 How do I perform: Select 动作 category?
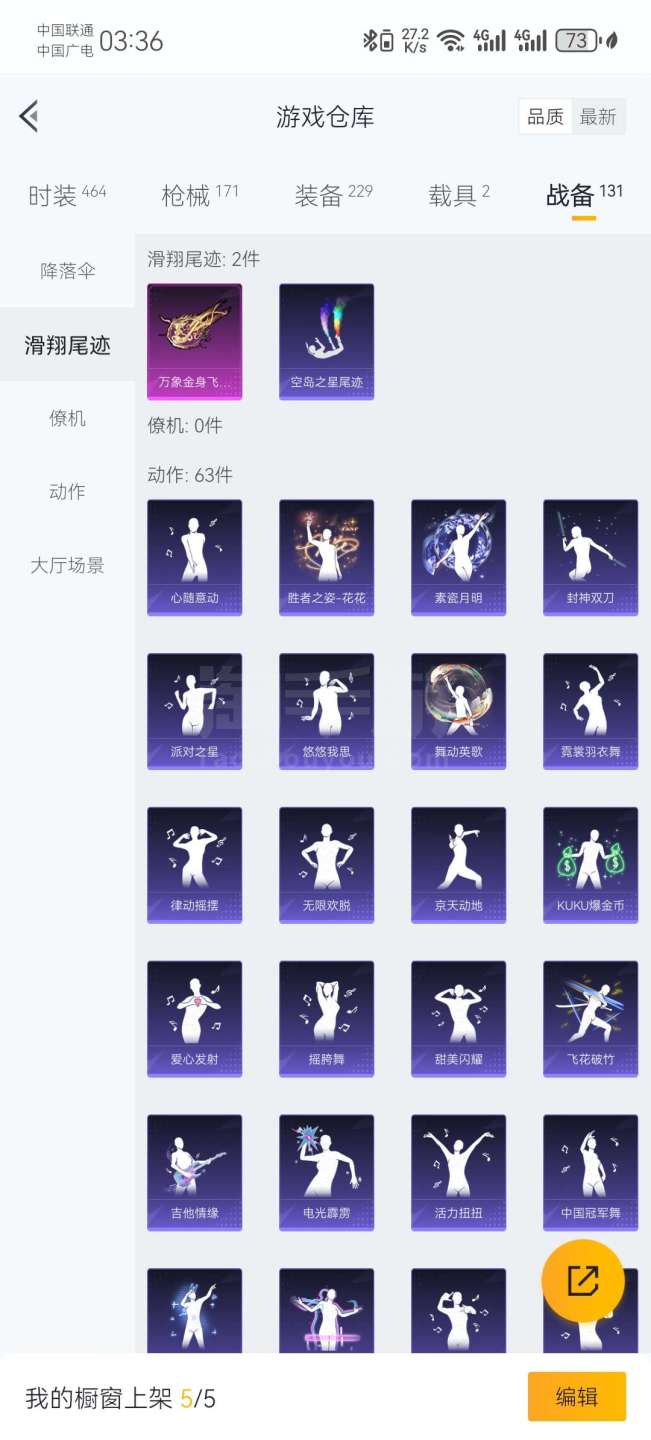click(x=67, y=491)
